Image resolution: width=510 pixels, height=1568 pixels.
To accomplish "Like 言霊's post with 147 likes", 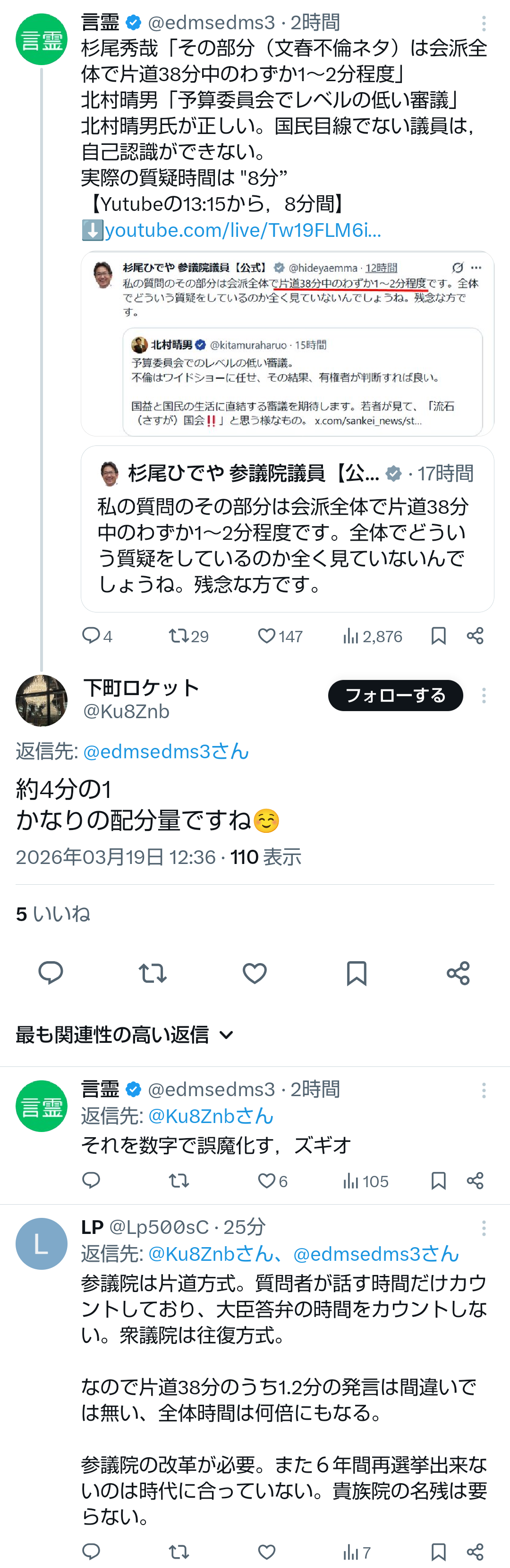I will pos(267,636).
